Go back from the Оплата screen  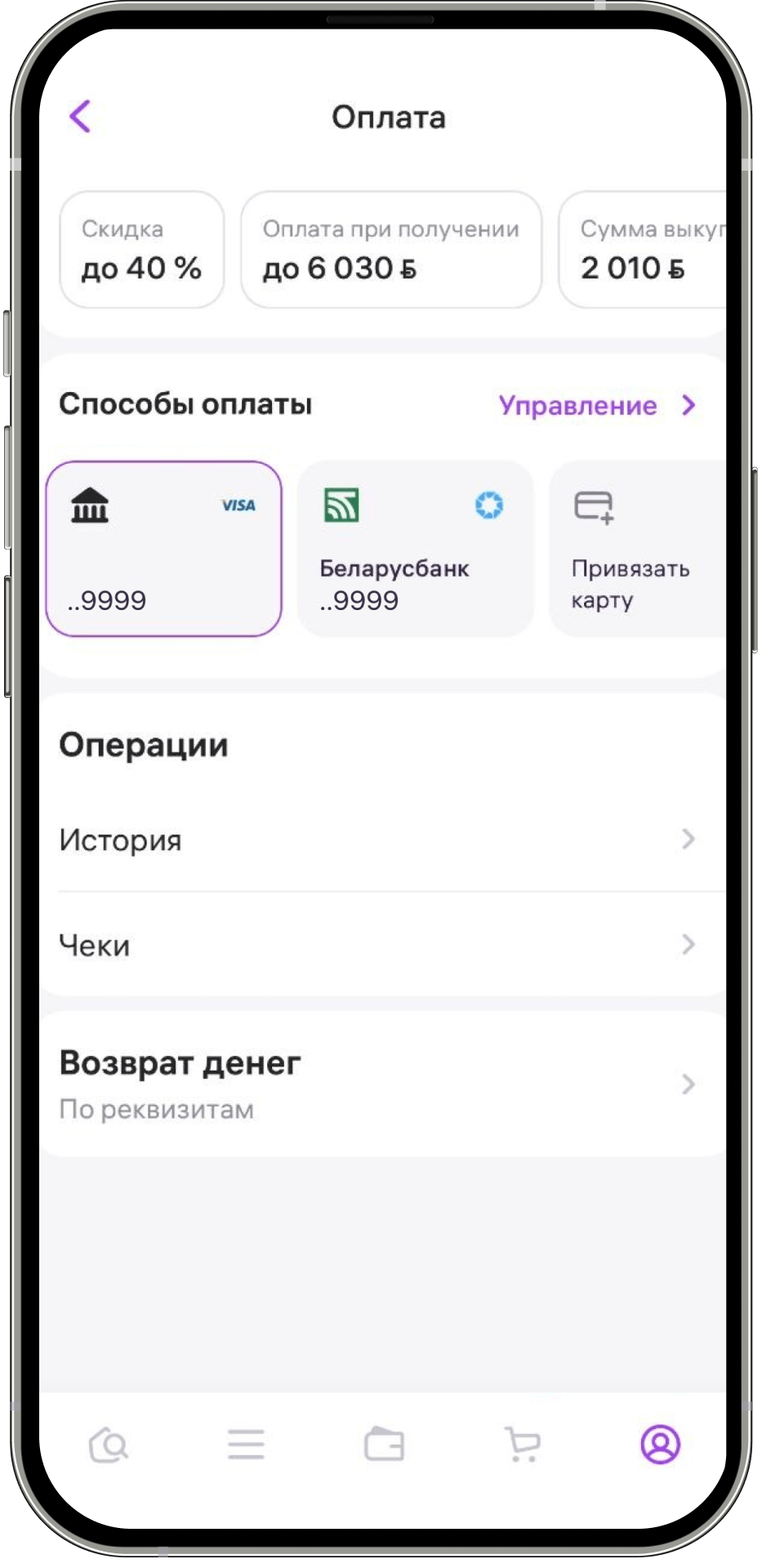[80, 117]
